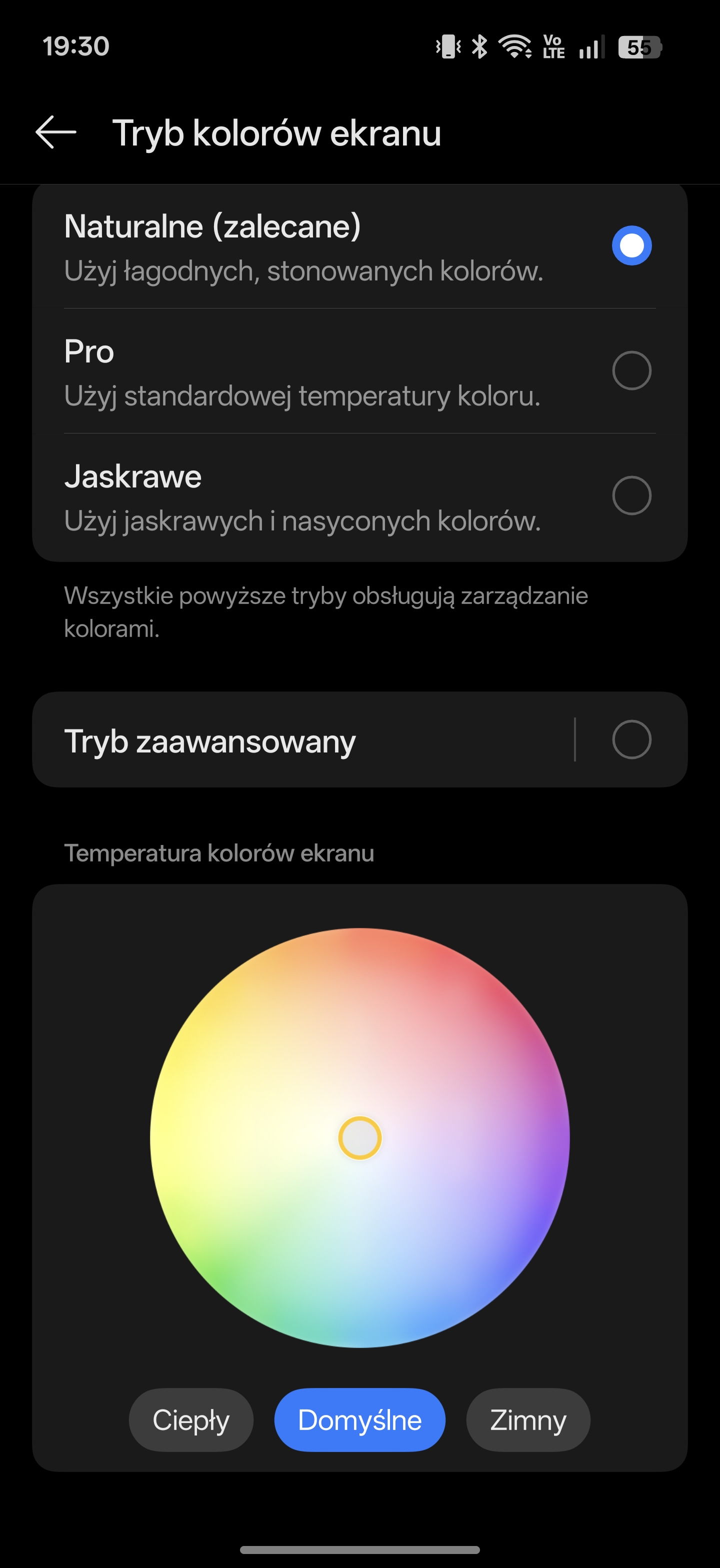Screen dimensions: 720x1568
Task: Go back from Tryb kolorów ekranu
Action: click(56, 132)
